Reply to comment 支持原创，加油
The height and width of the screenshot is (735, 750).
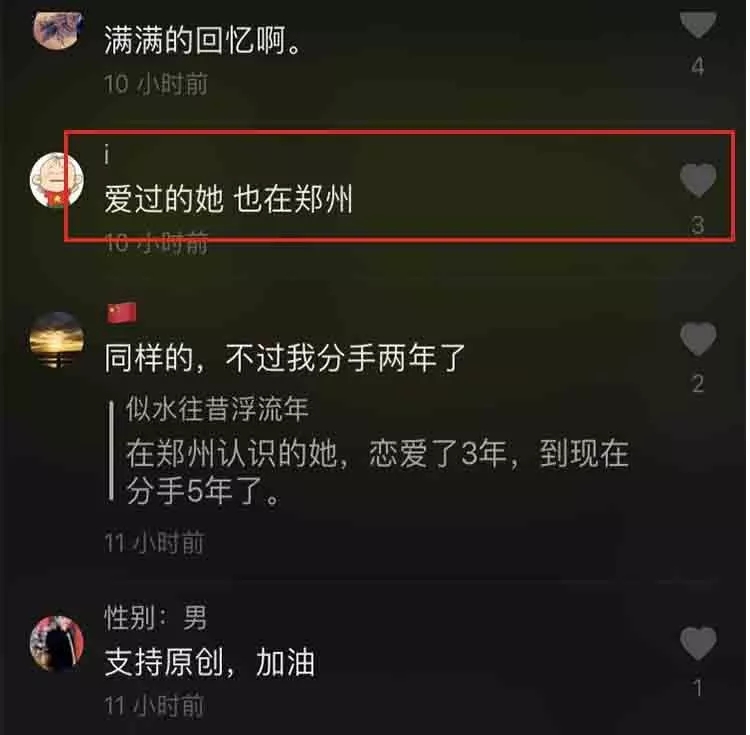pos(210,661)
